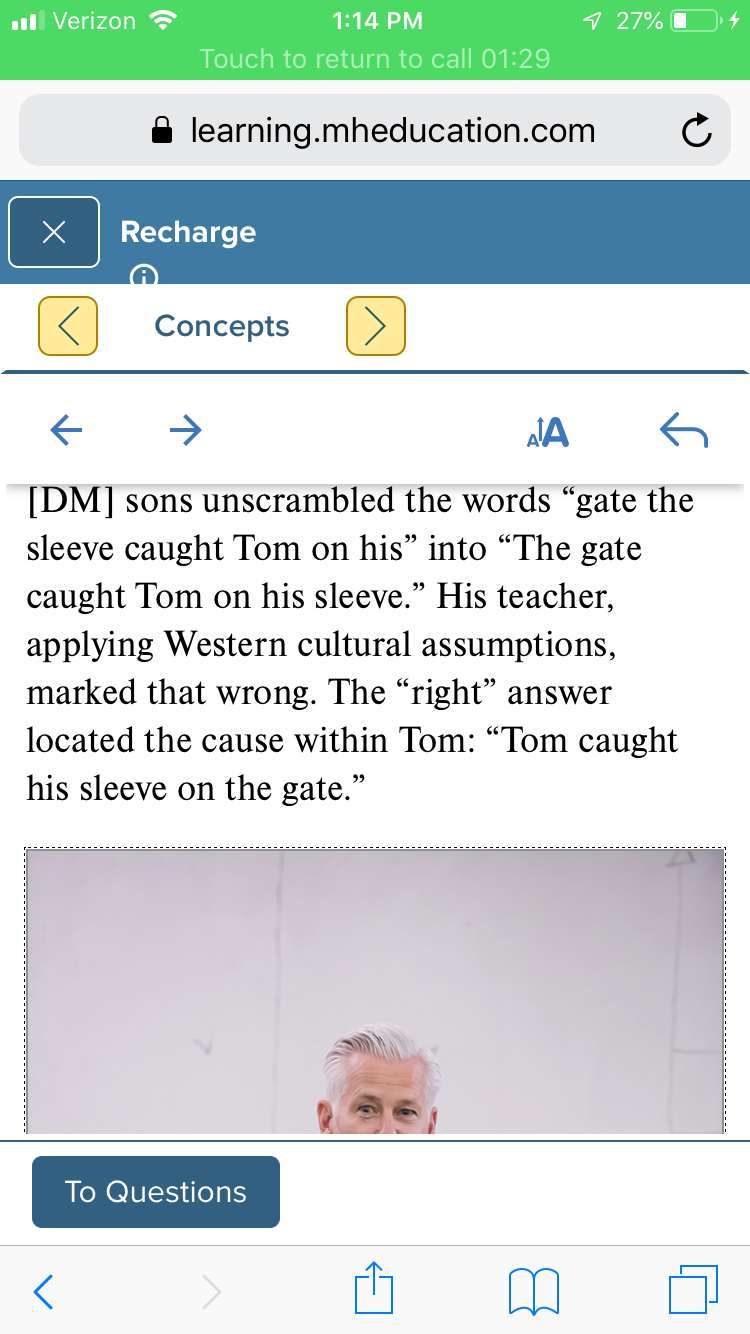Open the Safari tabs overview
Image resolution: width=750 pixels, height=1334 pixels.
pos(694,1289)
